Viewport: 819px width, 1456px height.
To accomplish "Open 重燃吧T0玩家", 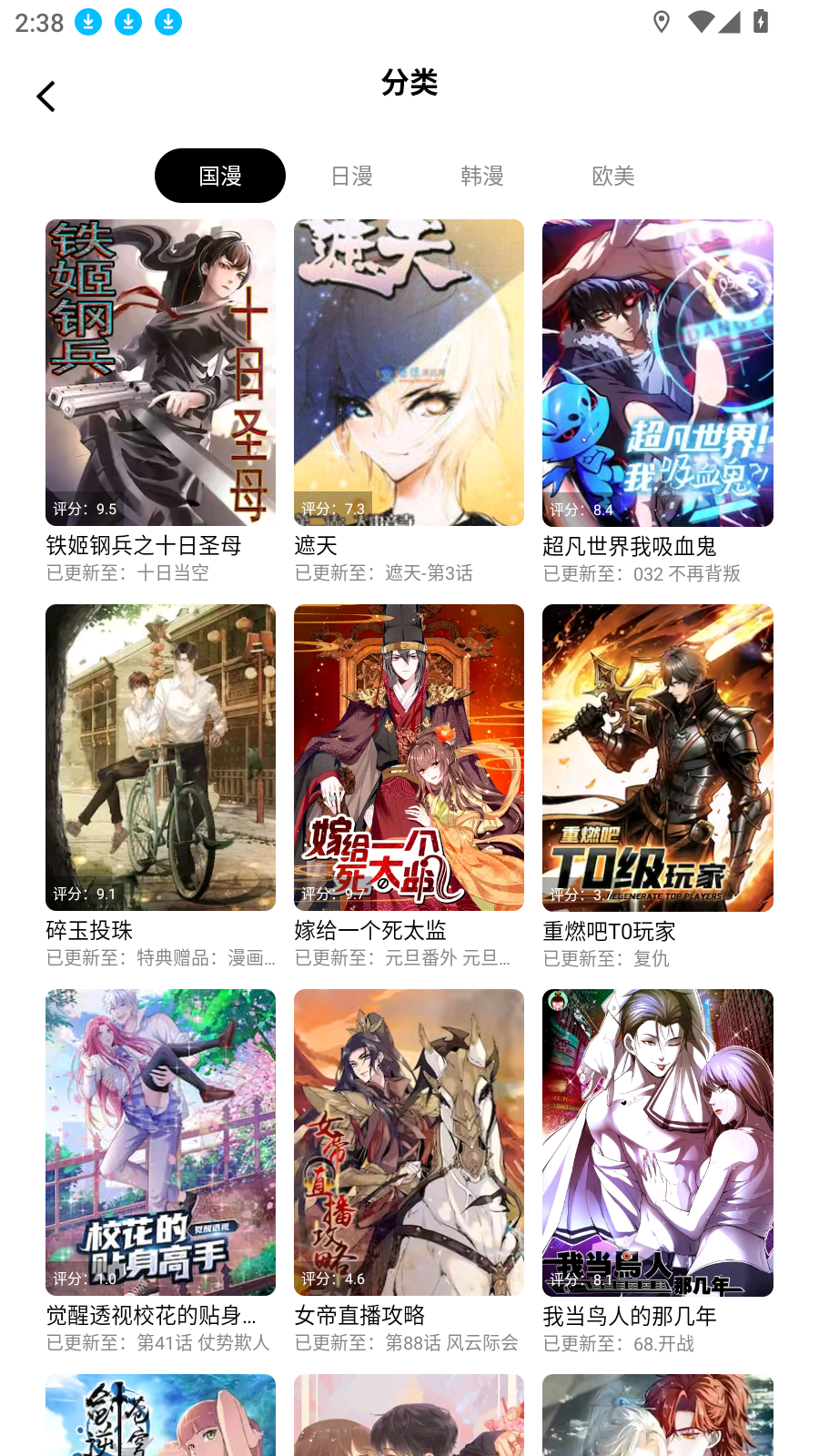I will click(x=657, y=757).
